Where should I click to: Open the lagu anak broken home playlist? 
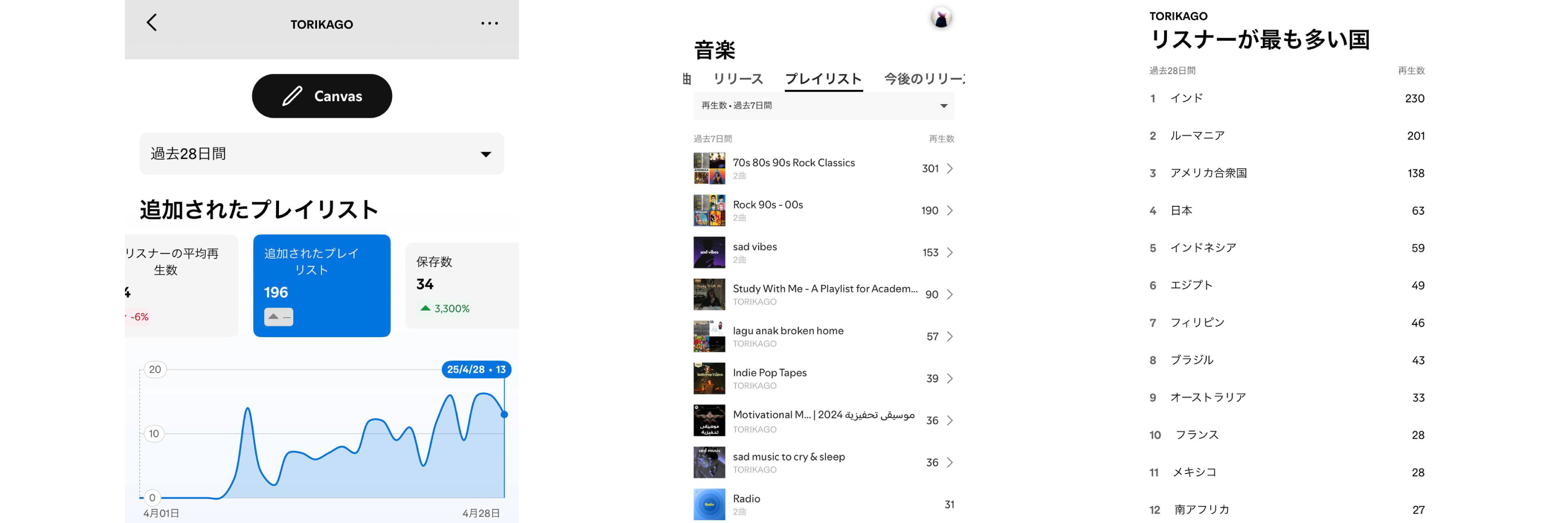823,337
